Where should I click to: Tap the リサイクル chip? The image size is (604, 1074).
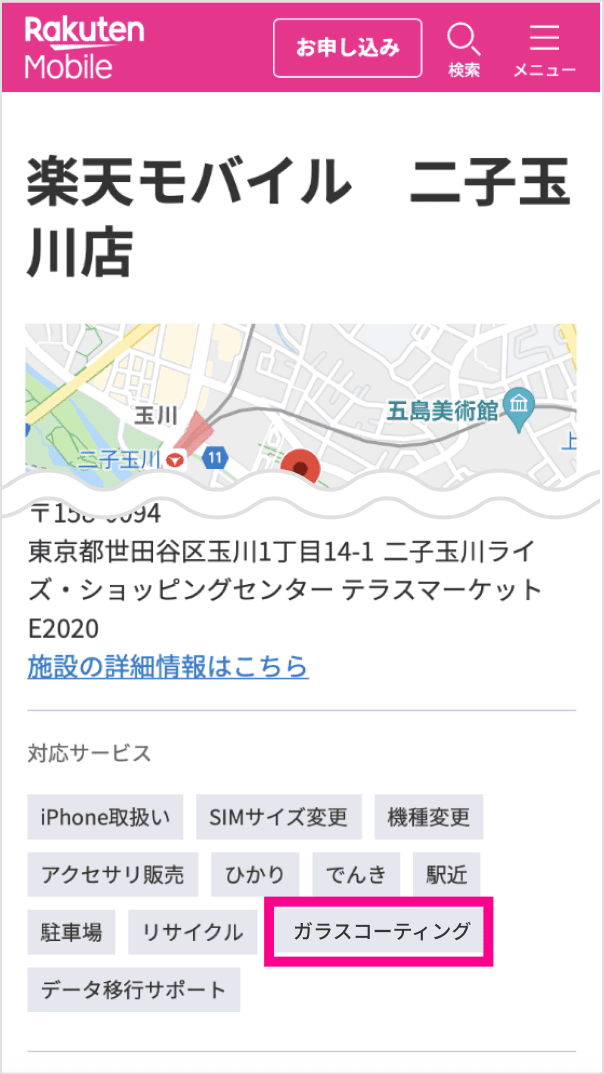[x=193, y=932]
